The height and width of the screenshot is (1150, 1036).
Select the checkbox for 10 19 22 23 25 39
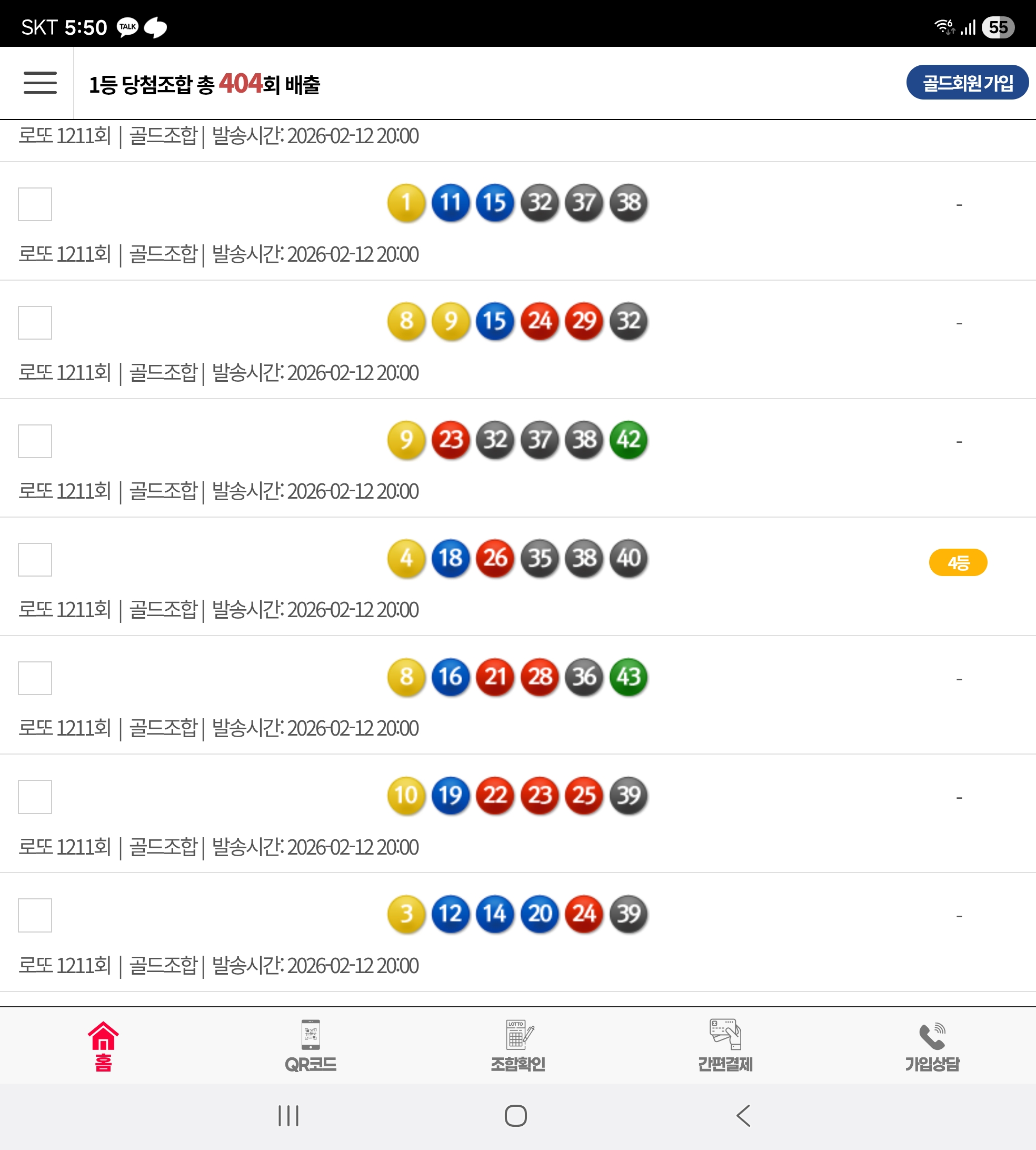pos(35,797)
